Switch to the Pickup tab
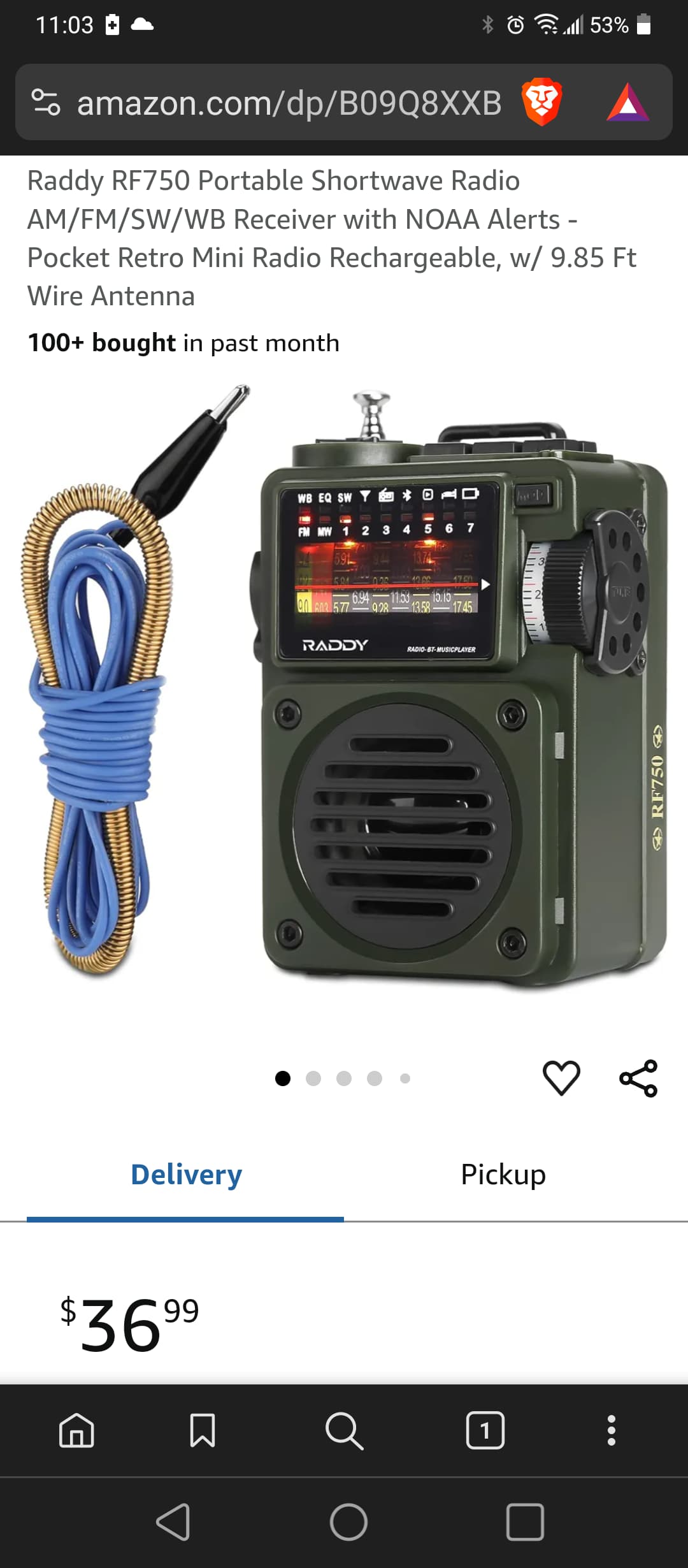This screenshot has height=1568, width=688. pos(503,1175)
